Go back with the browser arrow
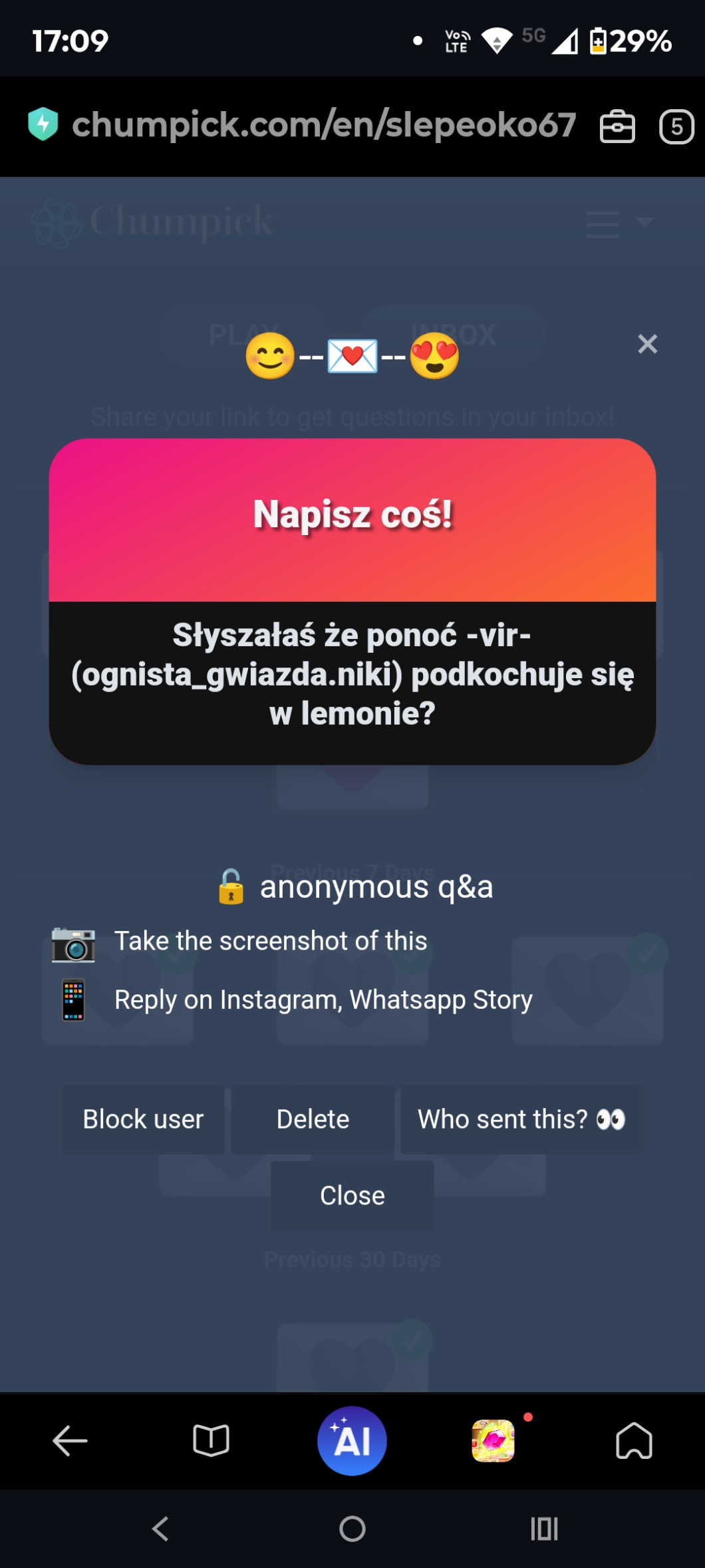705x1568 pixels. (x=70, y=1441)
